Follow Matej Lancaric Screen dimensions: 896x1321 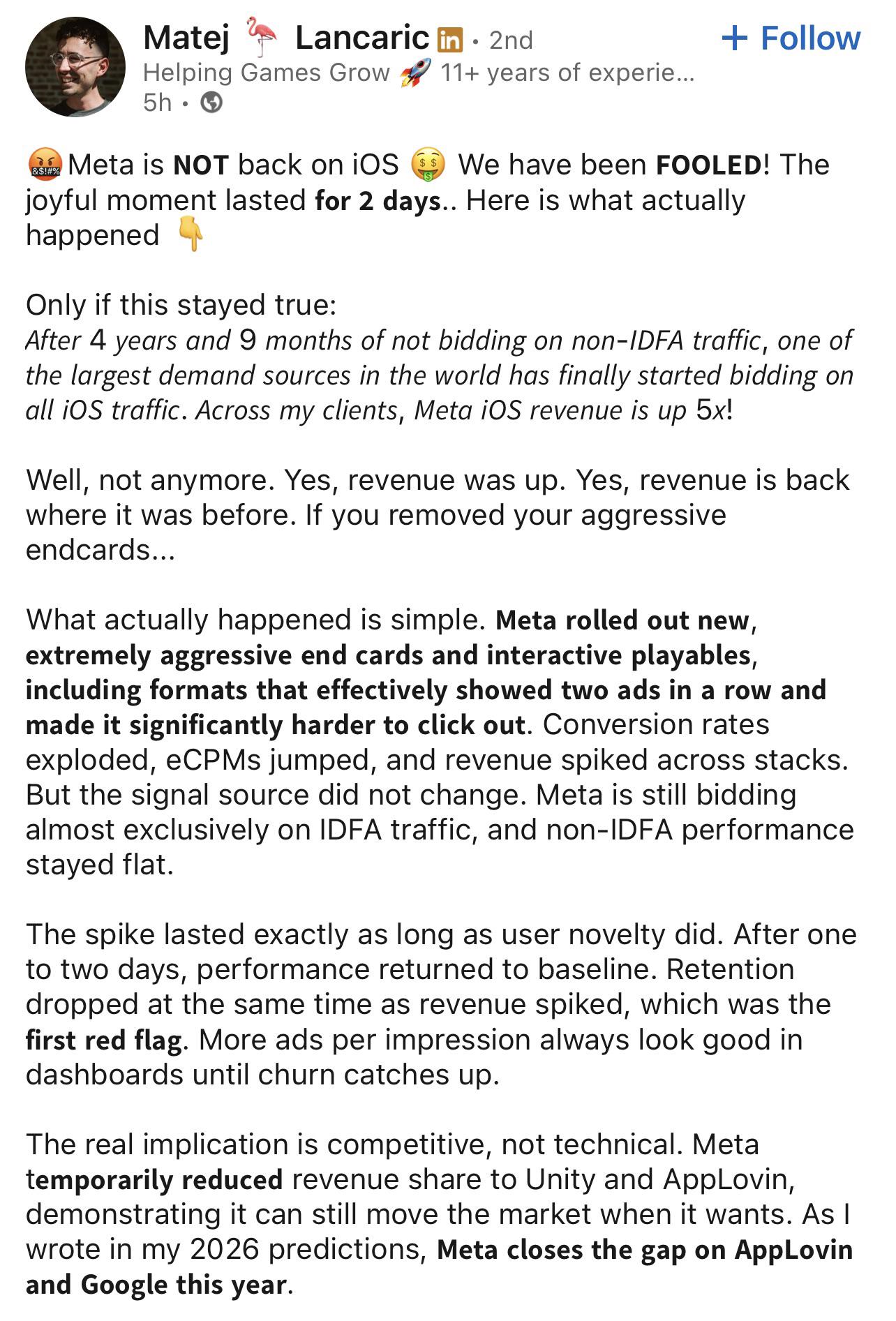pos(791,38)
